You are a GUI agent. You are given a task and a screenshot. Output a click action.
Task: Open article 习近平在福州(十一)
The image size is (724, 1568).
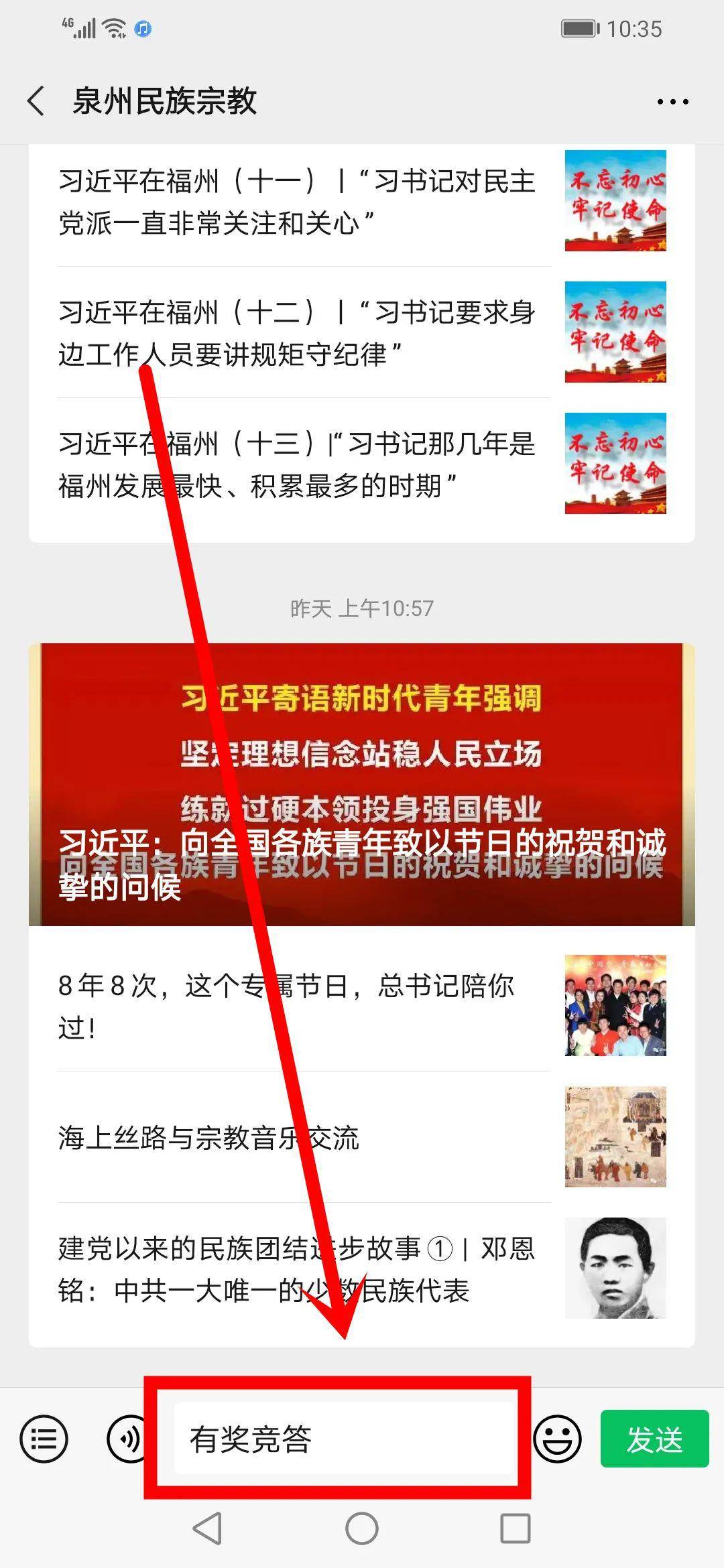pos(362,202)
